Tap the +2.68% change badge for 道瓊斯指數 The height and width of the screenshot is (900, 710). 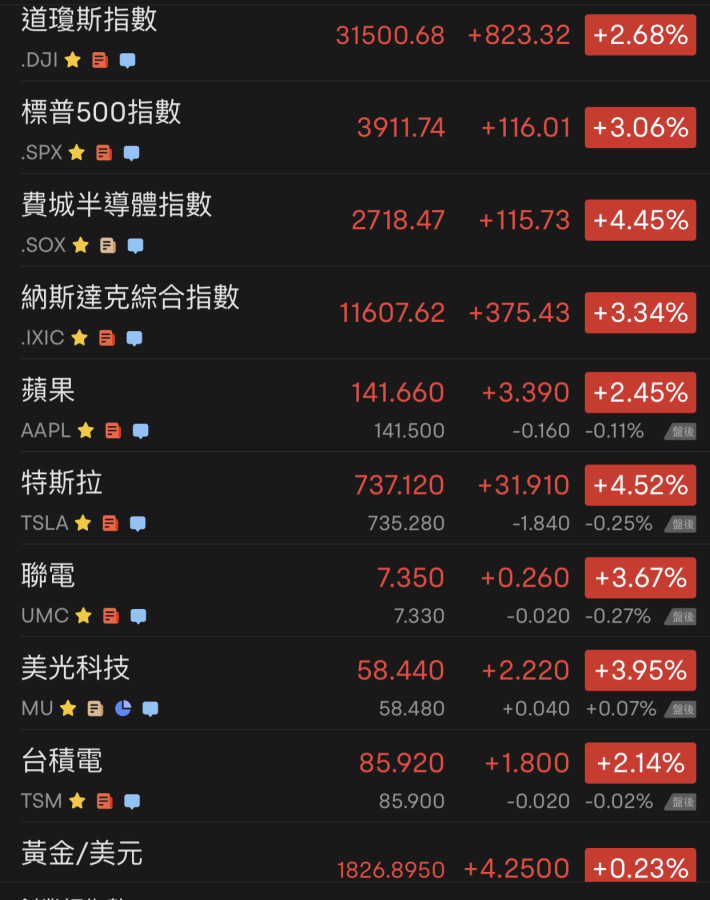[x=640, y=35]
